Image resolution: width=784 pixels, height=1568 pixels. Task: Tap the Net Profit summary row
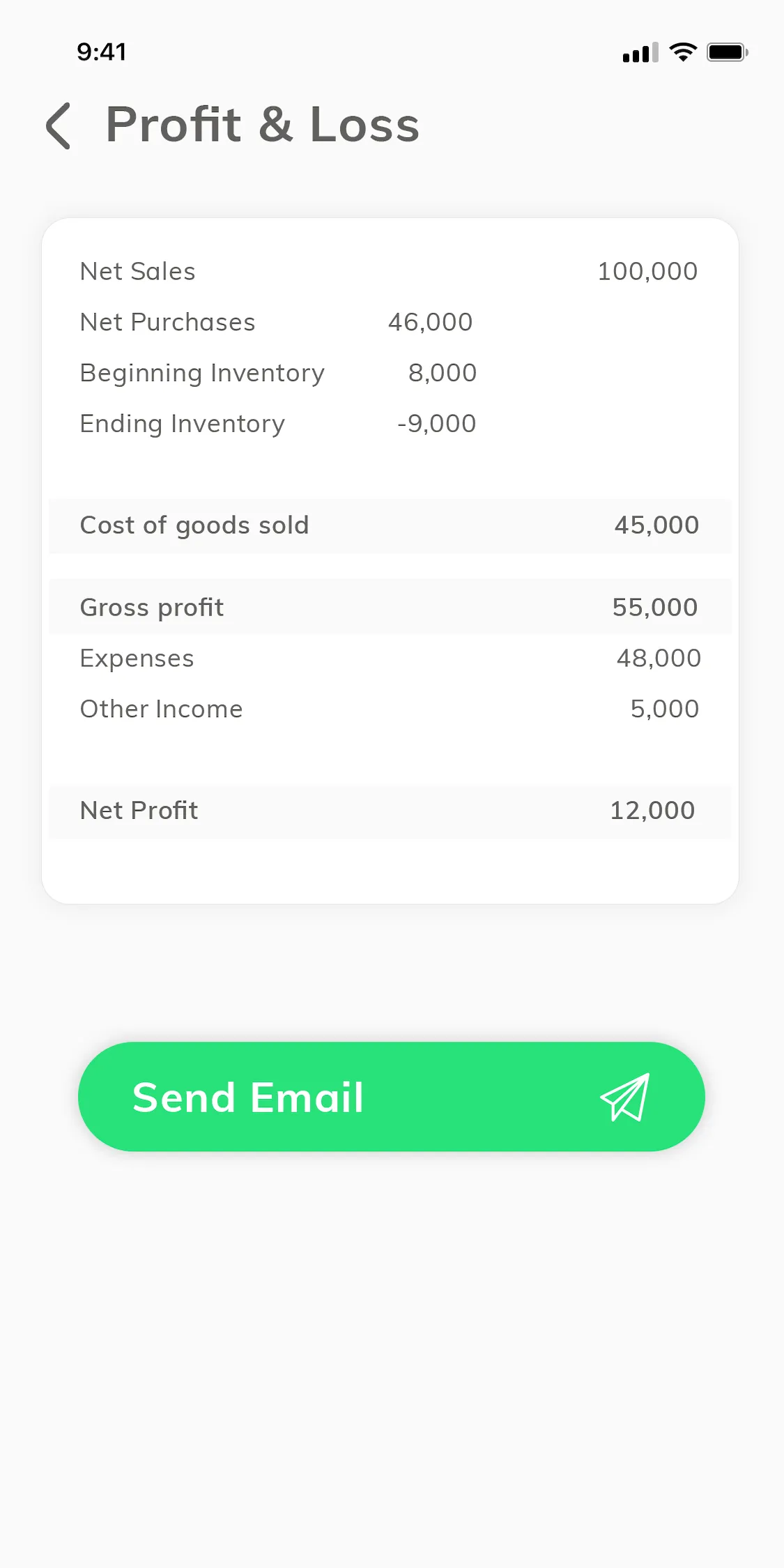[x=390, y=810]
